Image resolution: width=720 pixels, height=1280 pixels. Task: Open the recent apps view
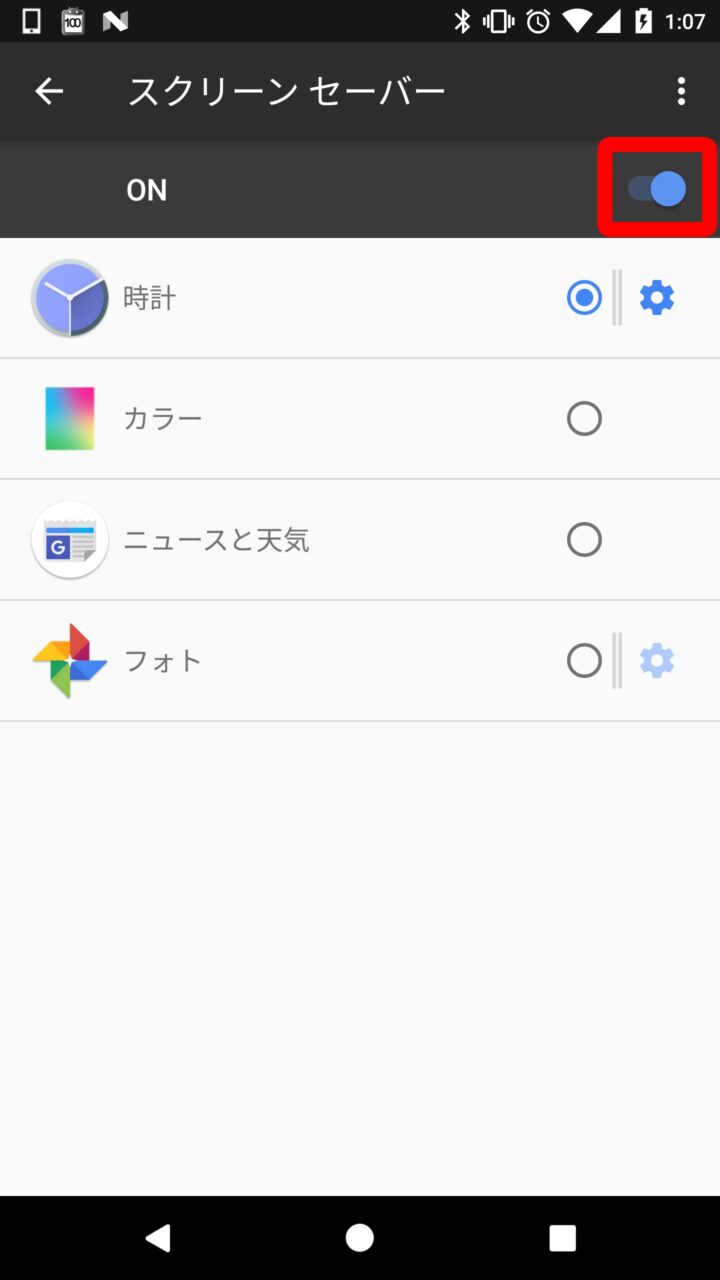pyautogui.click(x=563, y=1238)
